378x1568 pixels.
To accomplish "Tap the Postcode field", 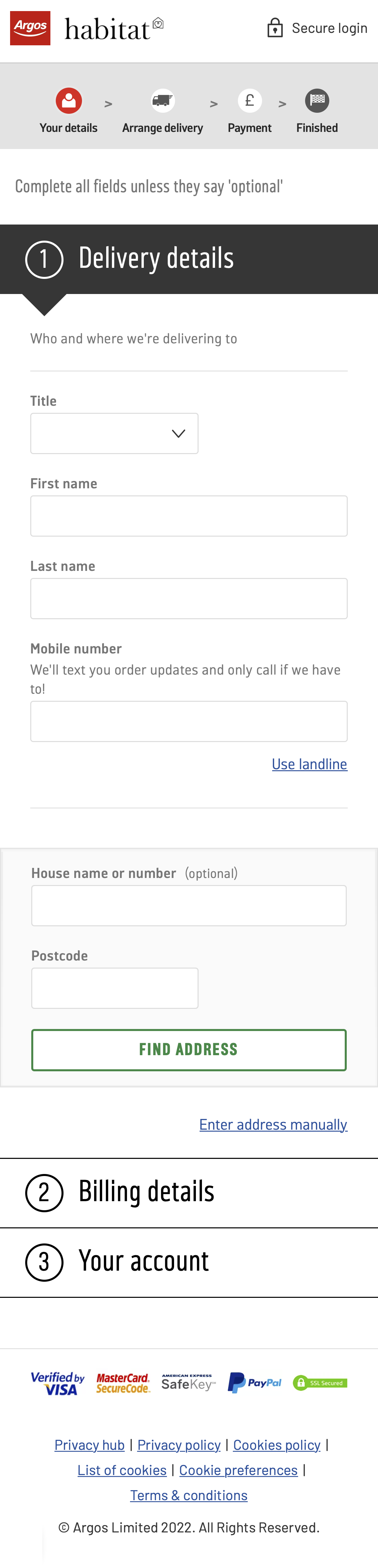I will coord(115,988).
